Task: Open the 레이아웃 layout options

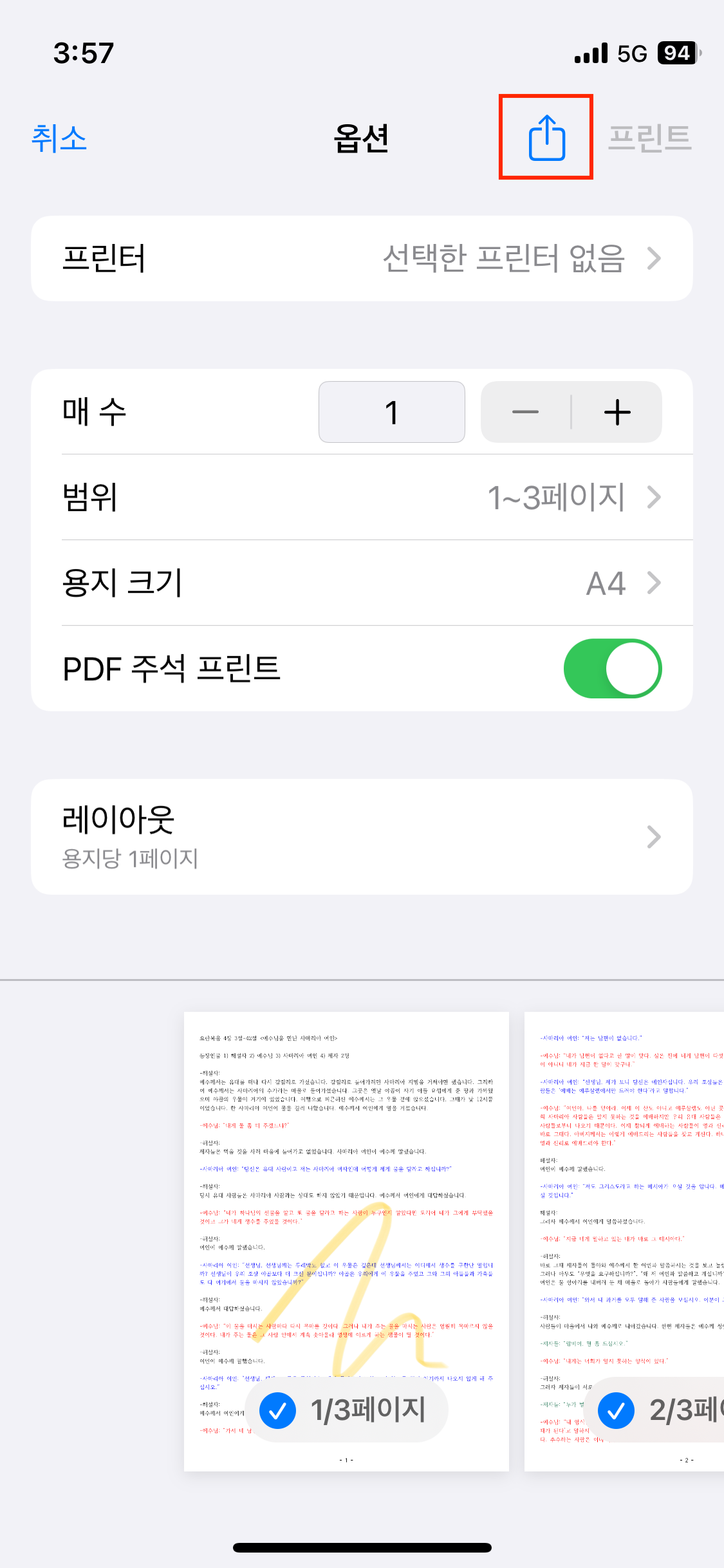Action: (x=362, y=836)
